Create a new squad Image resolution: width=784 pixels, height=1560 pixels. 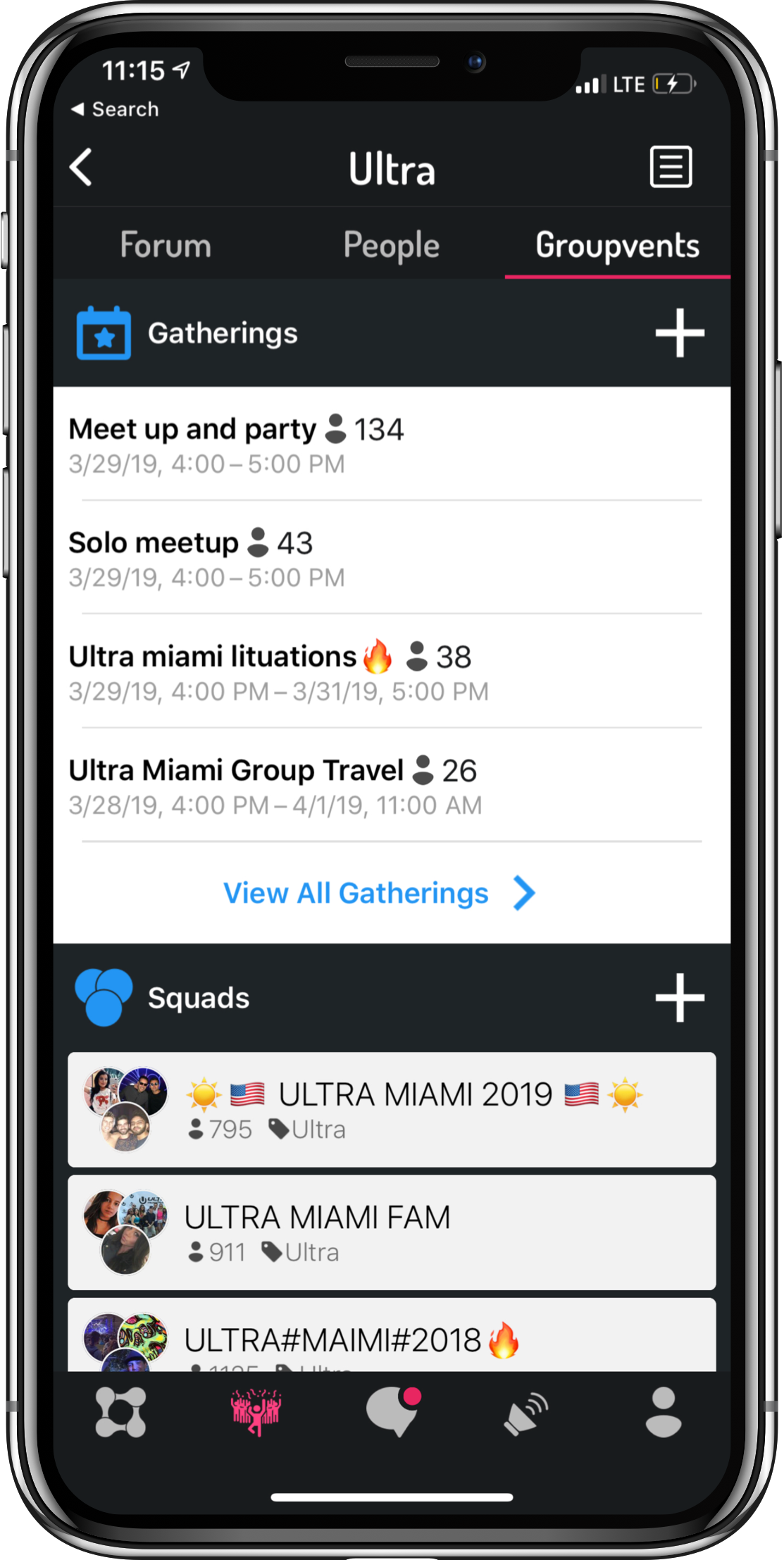[679, 998]
